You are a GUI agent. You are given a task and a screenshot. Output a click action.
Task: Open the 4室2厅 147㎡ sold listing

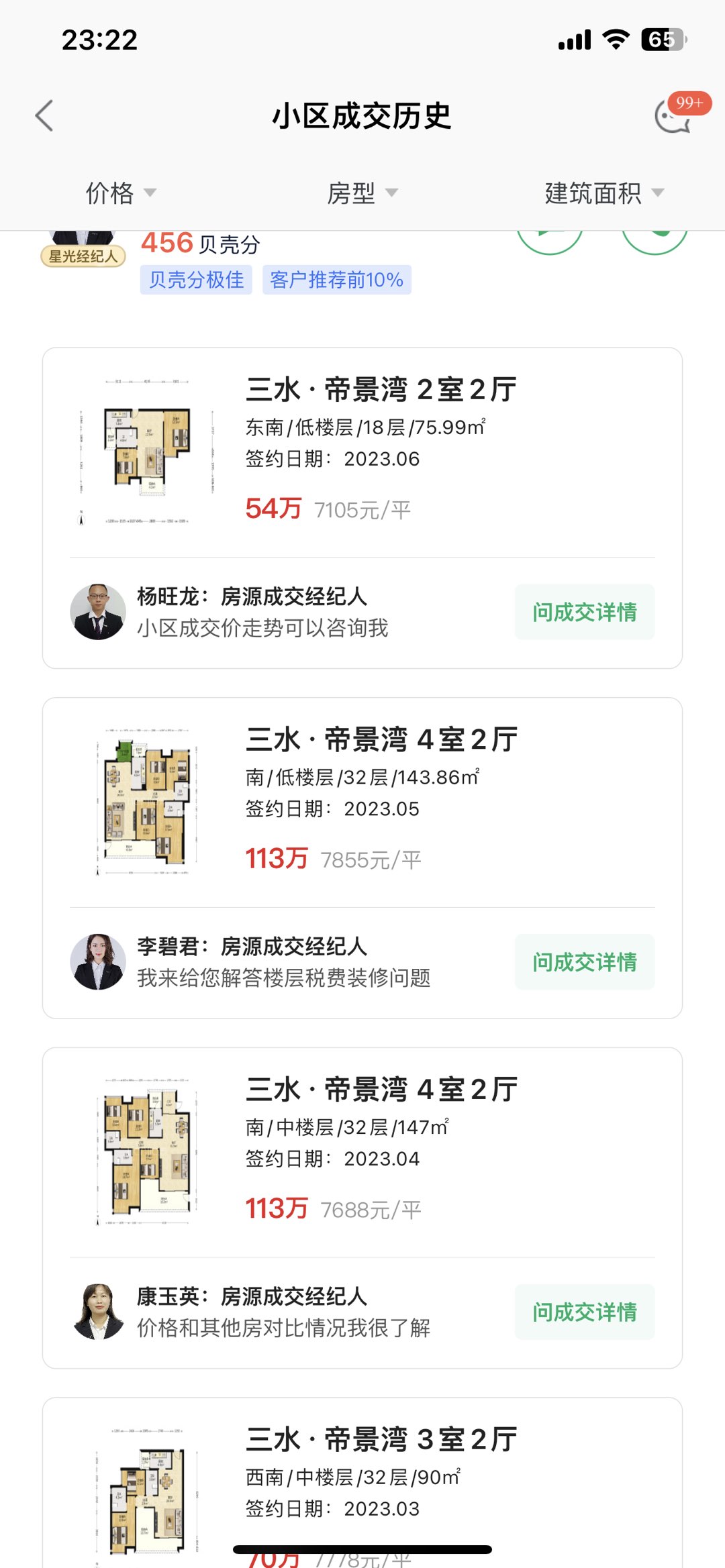click(x=380, y=1149)
